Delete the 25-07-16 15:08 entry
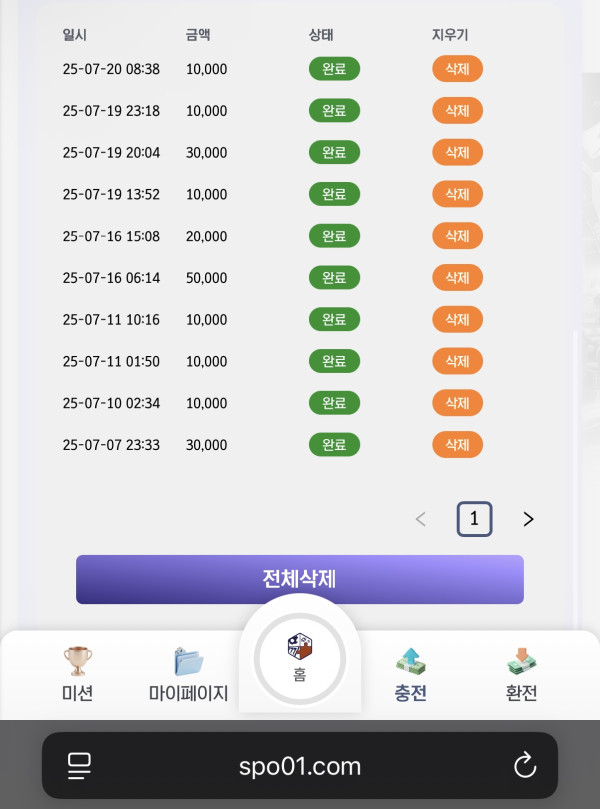The image size is (600, 809). (457, 237)
